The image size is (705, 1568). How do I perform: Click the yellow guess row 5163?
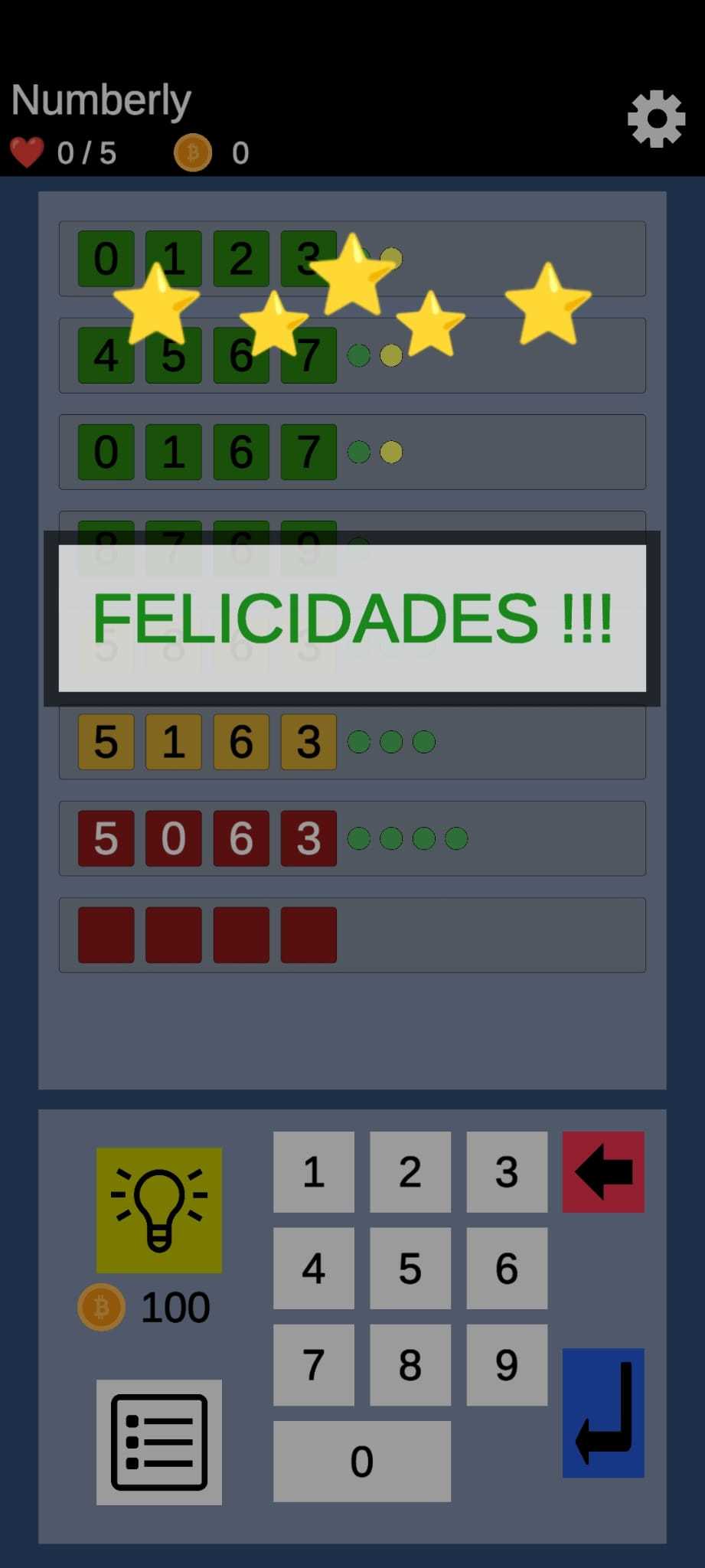click(x=207, y=741)
